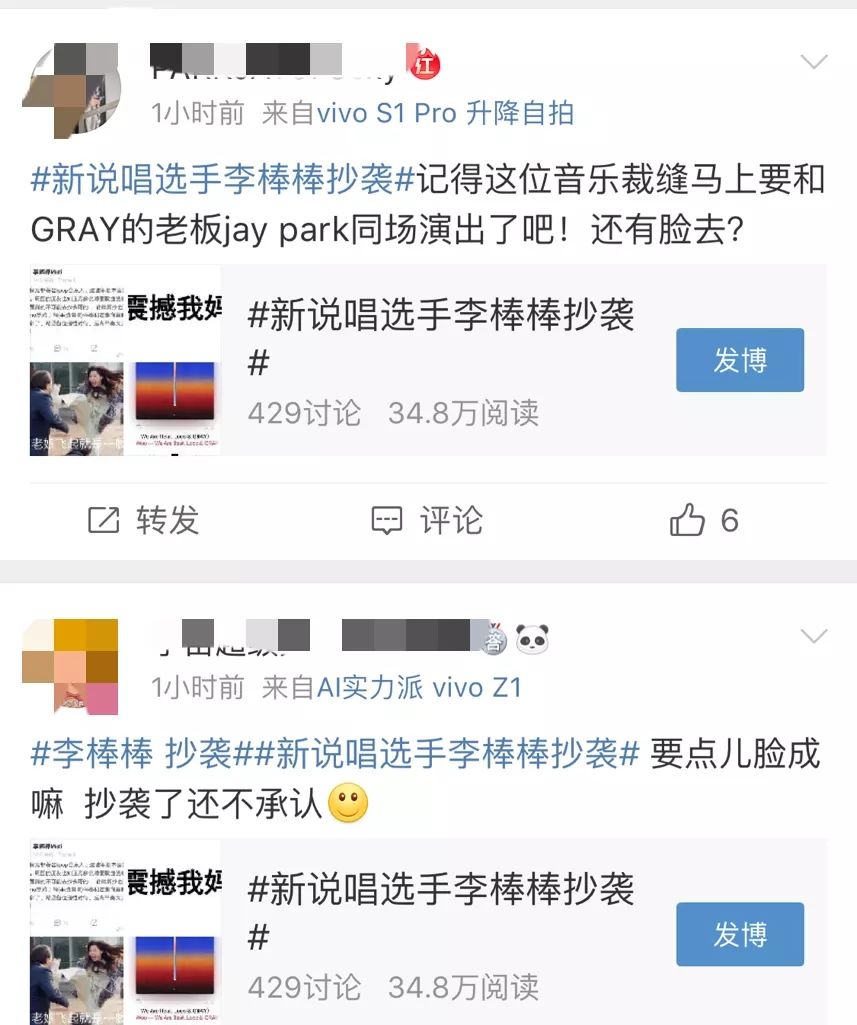
Task: Tap 发博 in the vivo Z1 post's topic card
Action: click(x=739, y=934)
